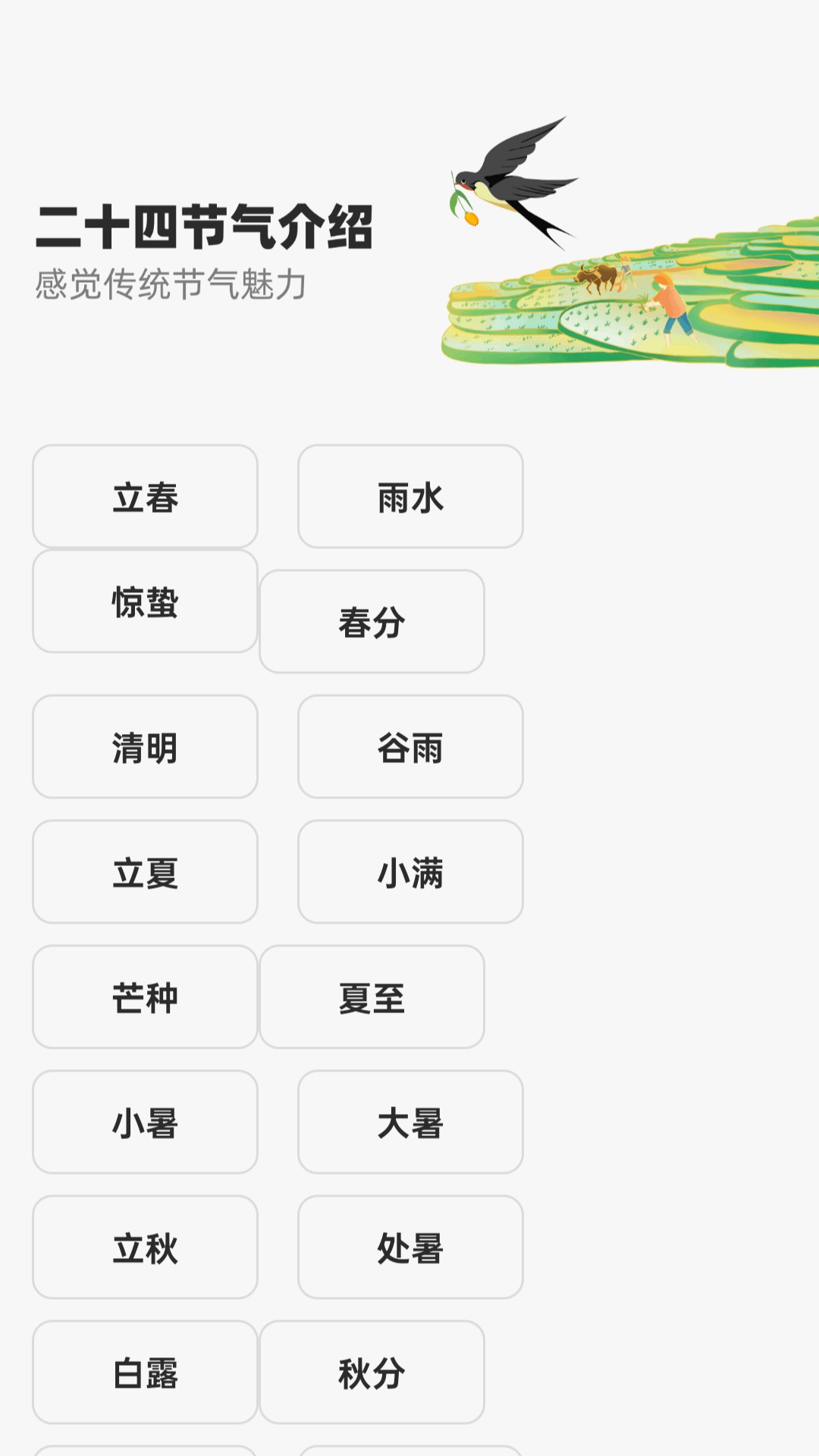Open the 惊蛰 introduction
819x1456 pixels.
pyautogui.click(x=144, y=599)
